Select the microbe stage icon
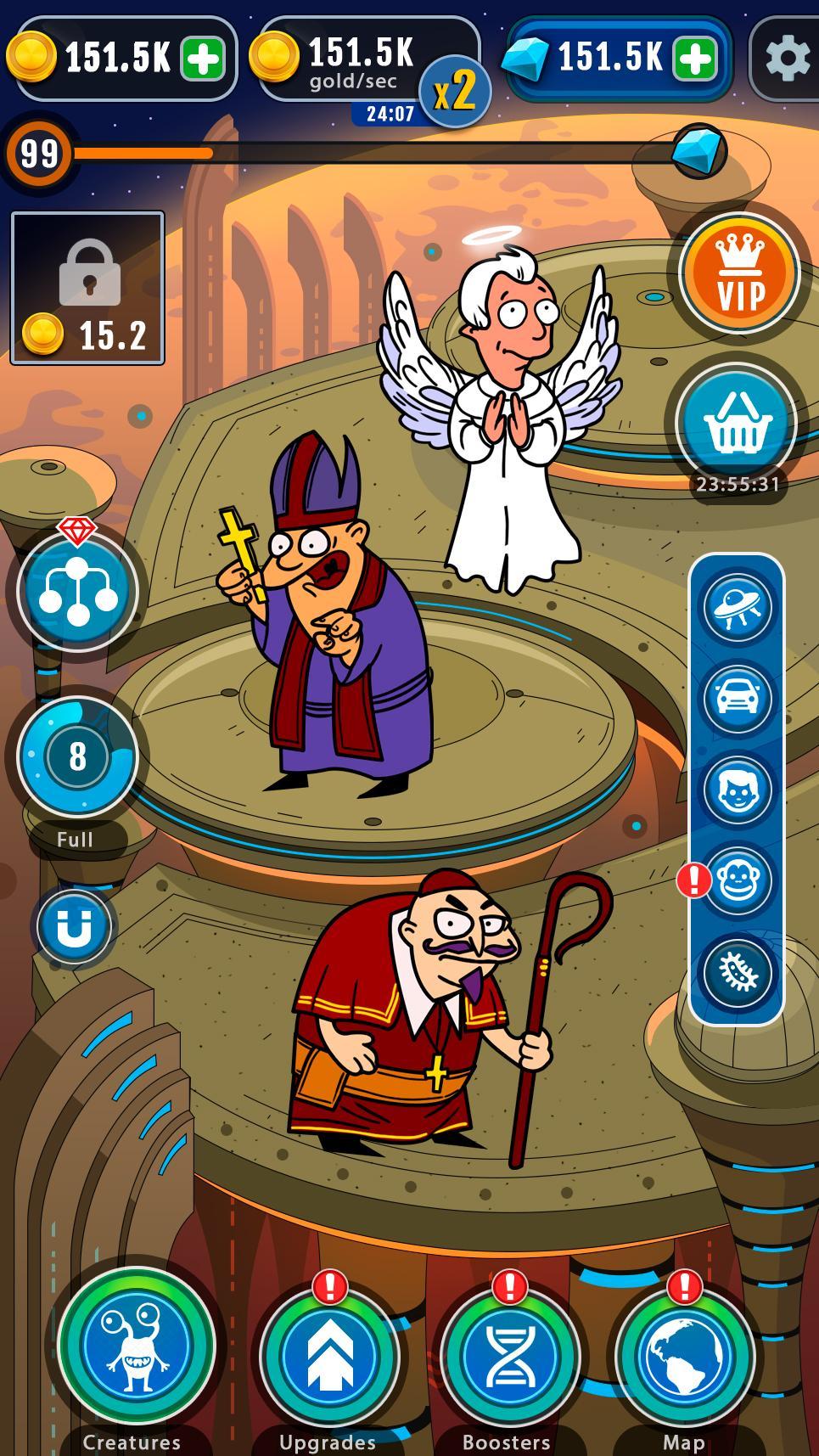819x1456 pixels. [x=737, y=973]
